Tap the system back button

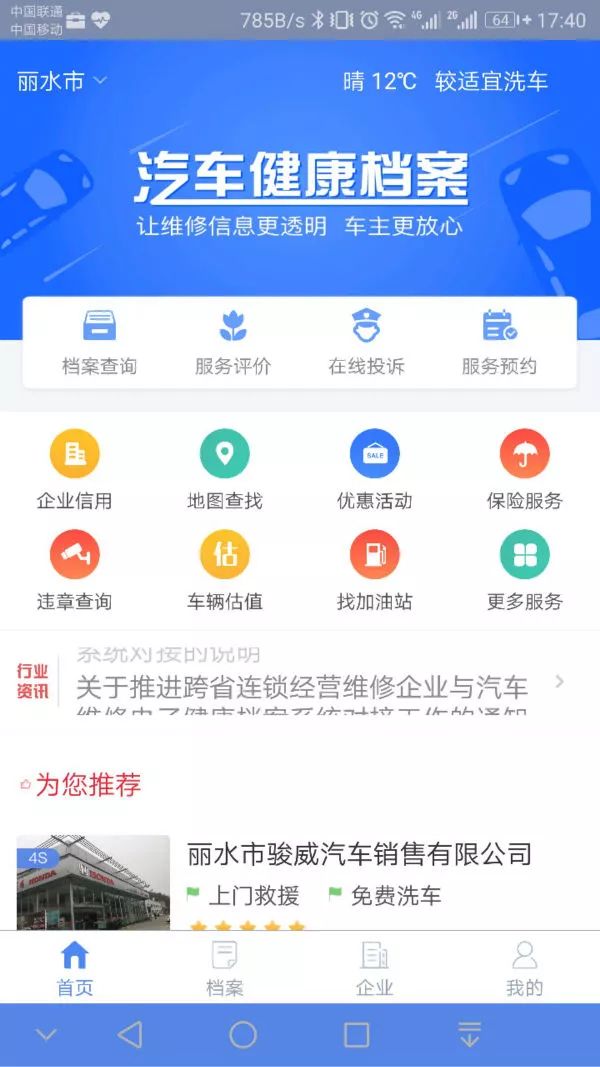[130, 1035]
